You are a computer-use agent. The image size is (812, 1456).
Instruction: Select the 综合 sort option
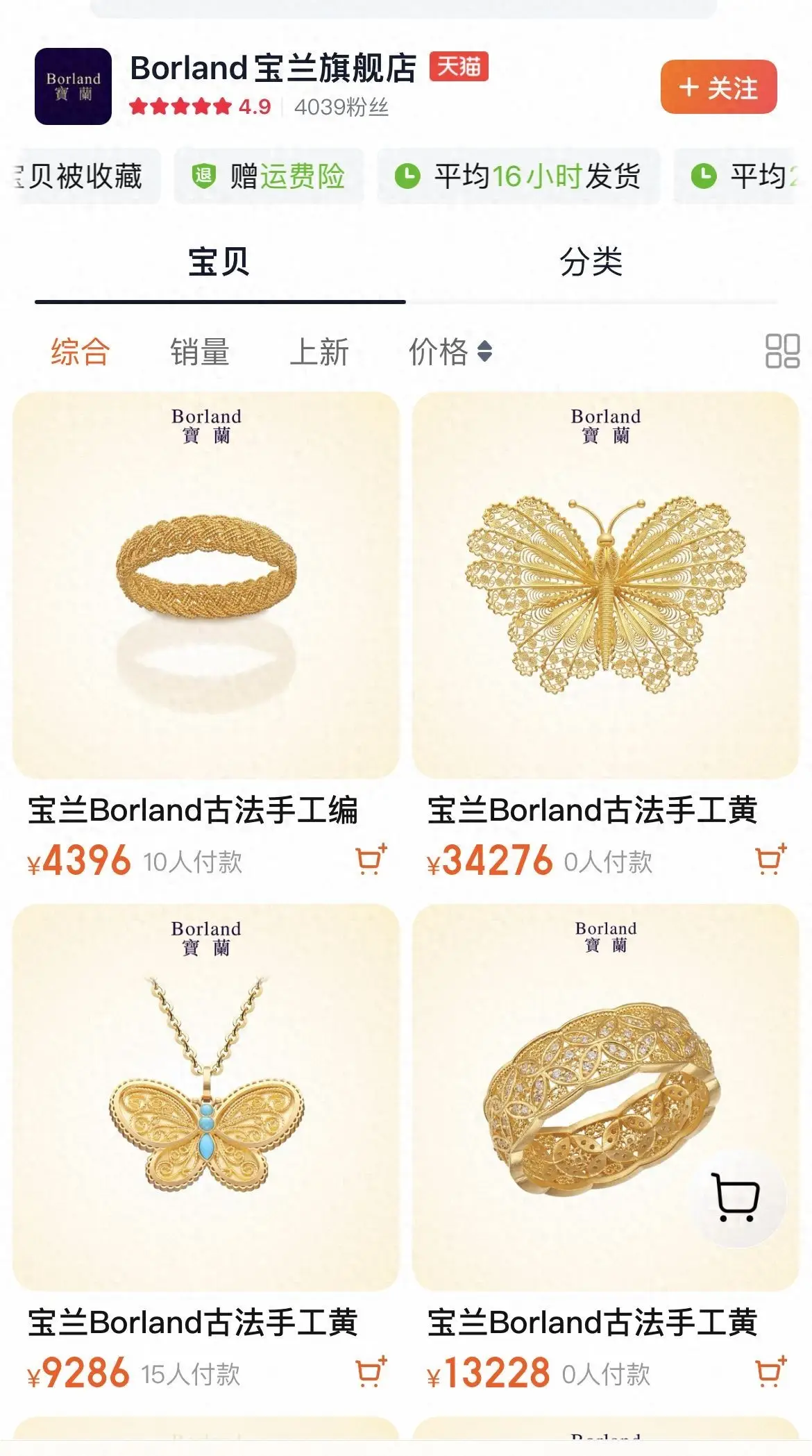(x=78, y=353)
